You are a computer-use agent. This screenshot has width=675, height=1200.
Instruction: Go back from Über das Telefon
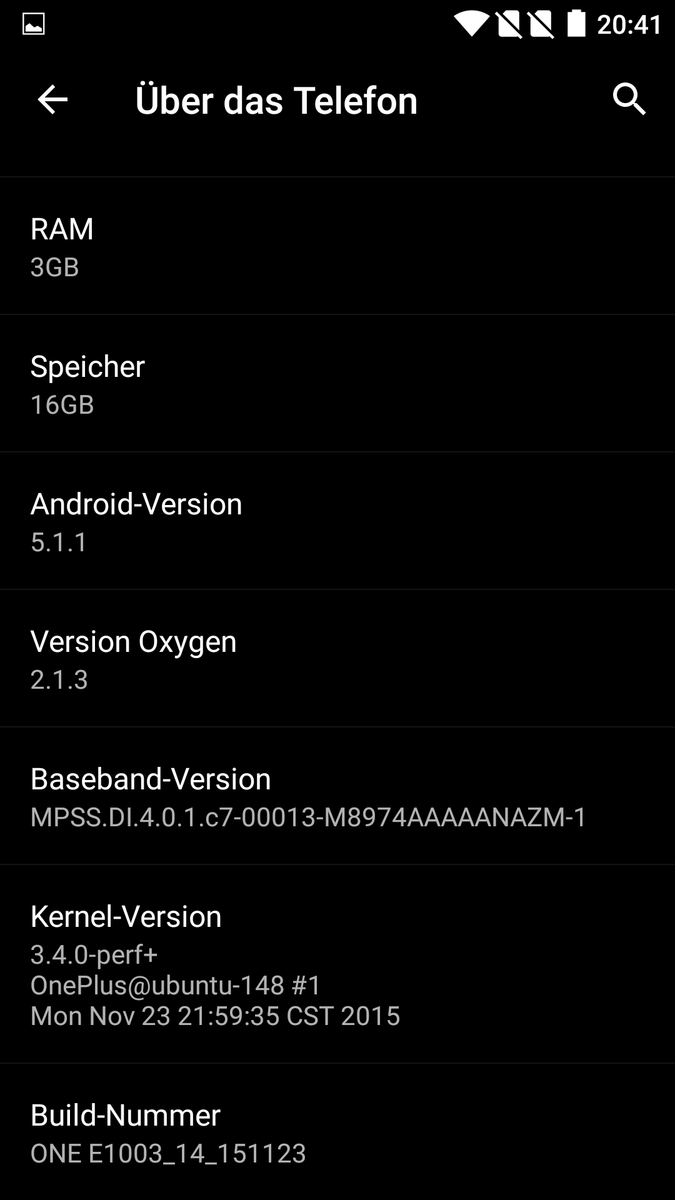point(52,100)
